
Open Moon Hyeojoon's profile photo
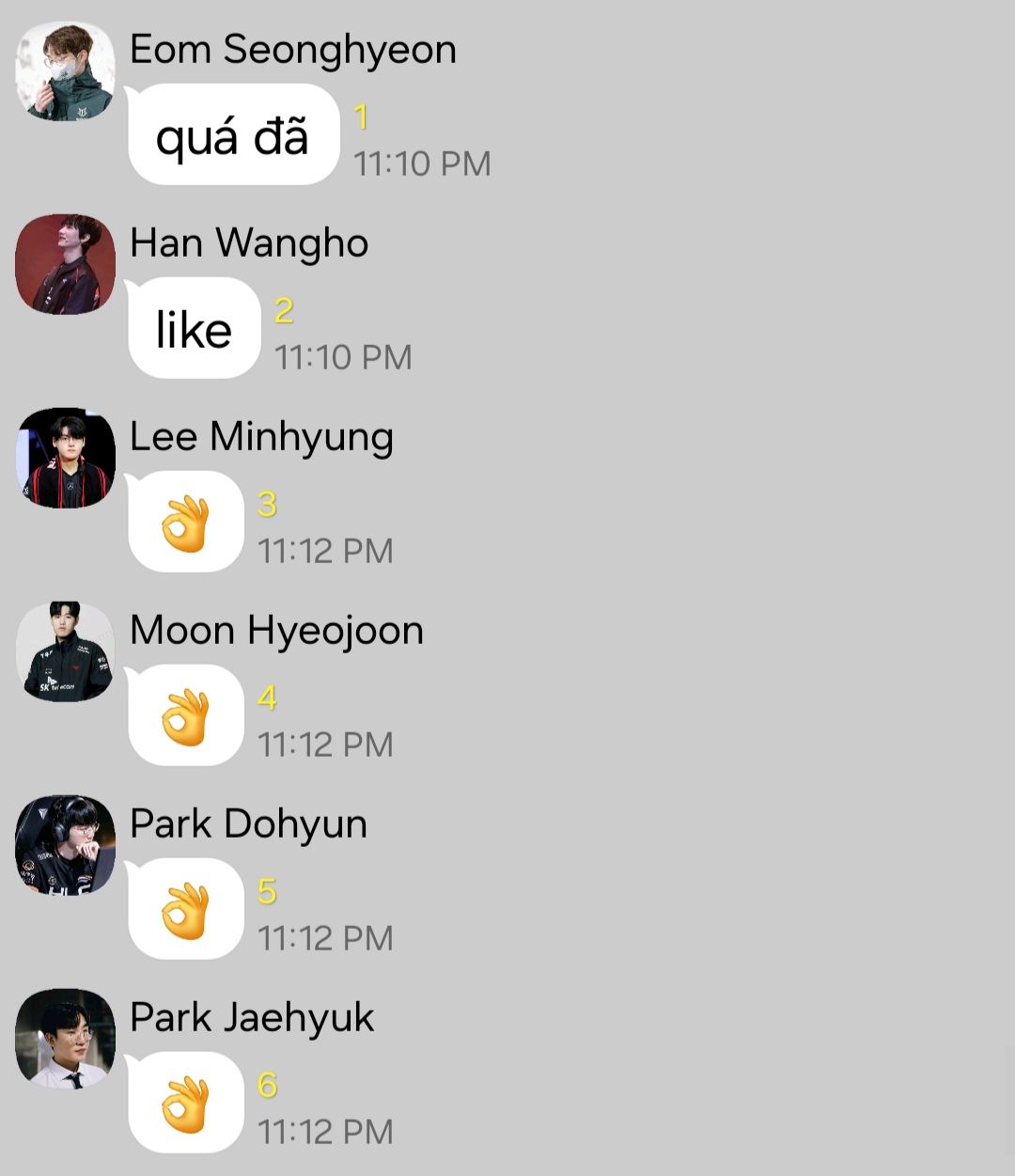click(65, 651)
